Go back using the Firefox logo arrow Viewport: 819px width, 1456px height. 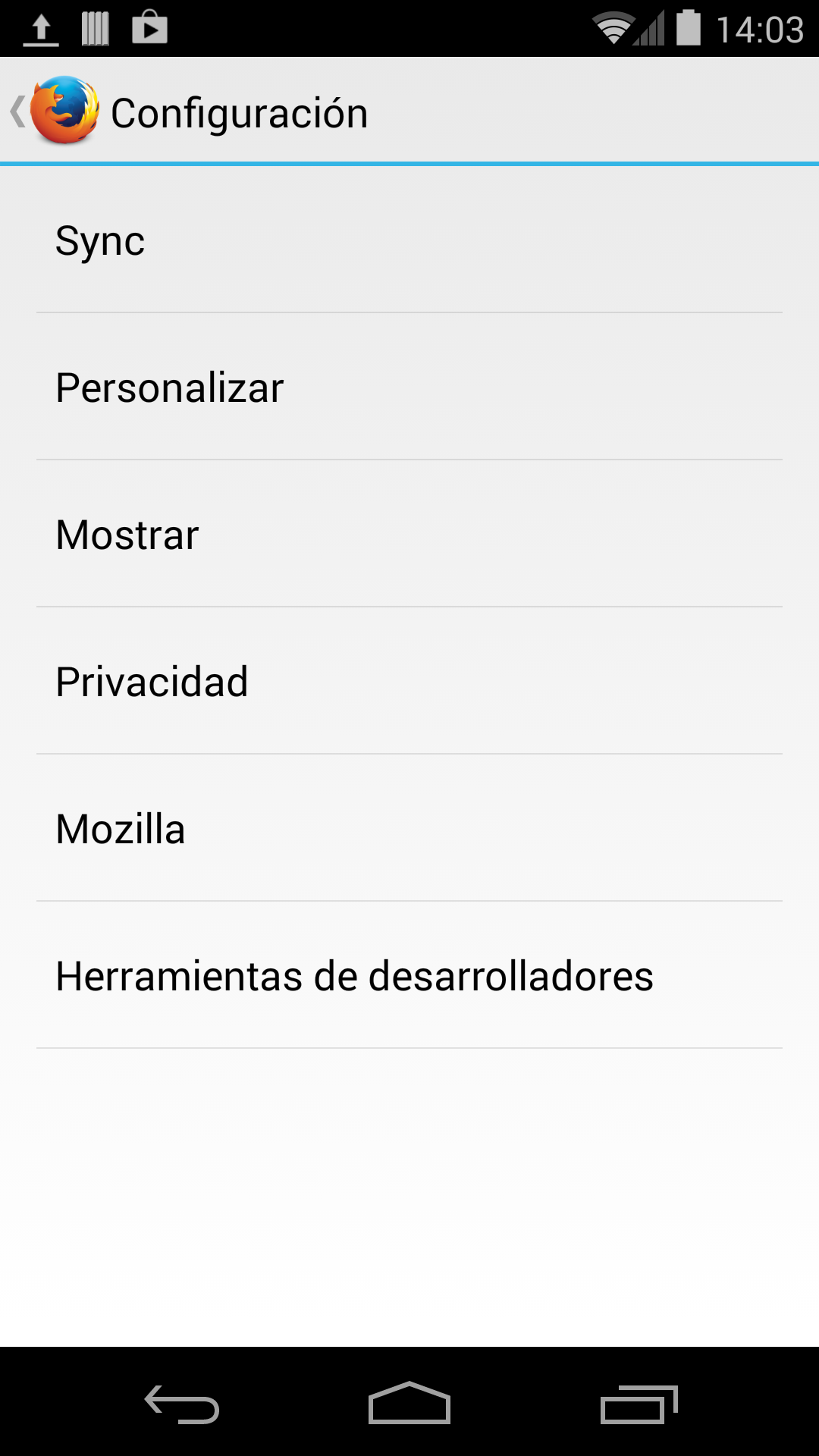point(55,111)
